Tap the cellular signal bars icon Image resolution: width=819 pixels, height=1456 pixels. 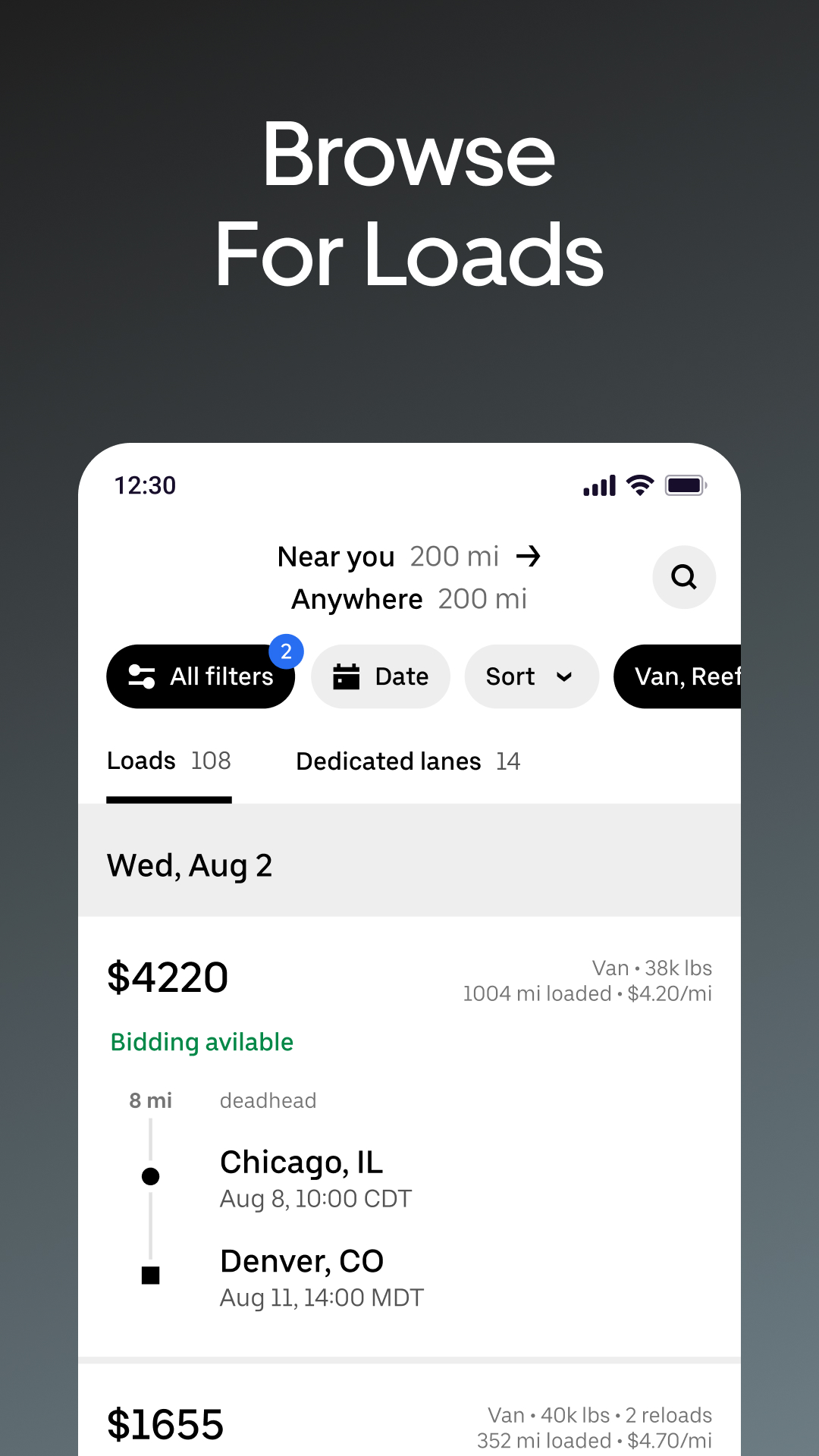pos(598,485)
